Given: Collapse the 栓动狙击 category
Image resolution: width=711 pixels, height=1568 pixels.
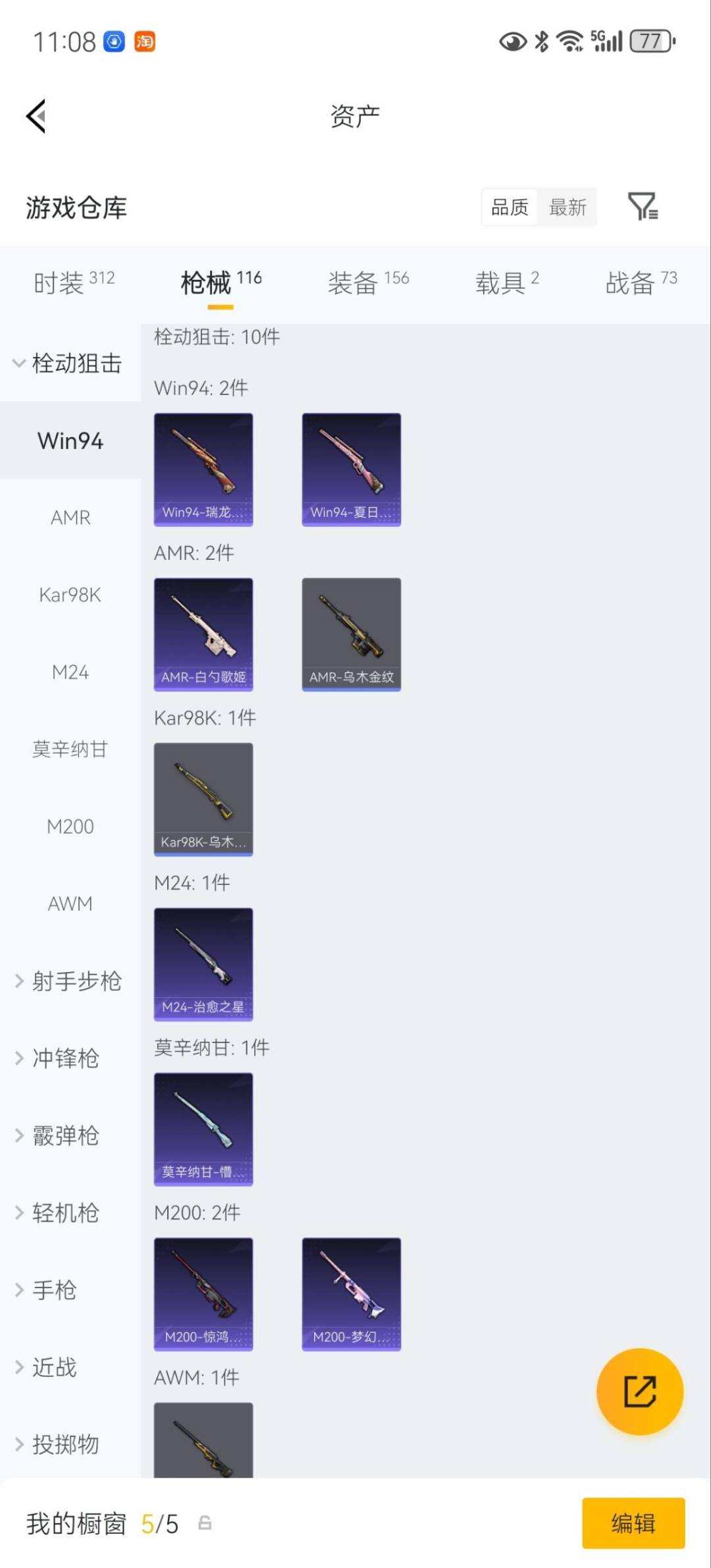Looking at the screenshot, I should 74,363.
